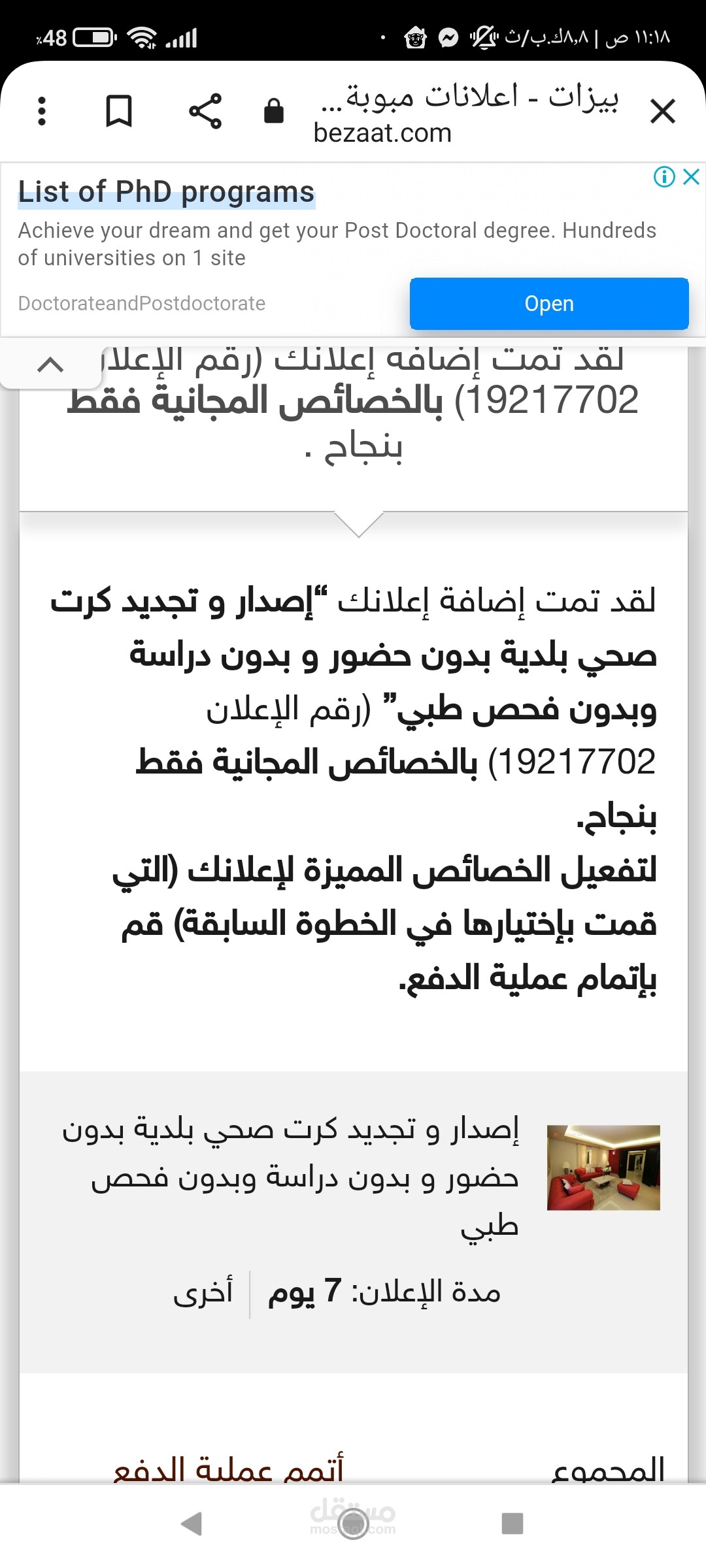Screen dimensions: 706x1568
Task: Tap أتمم عملية الدفع to complete payment
Action: coord(227,1470)
